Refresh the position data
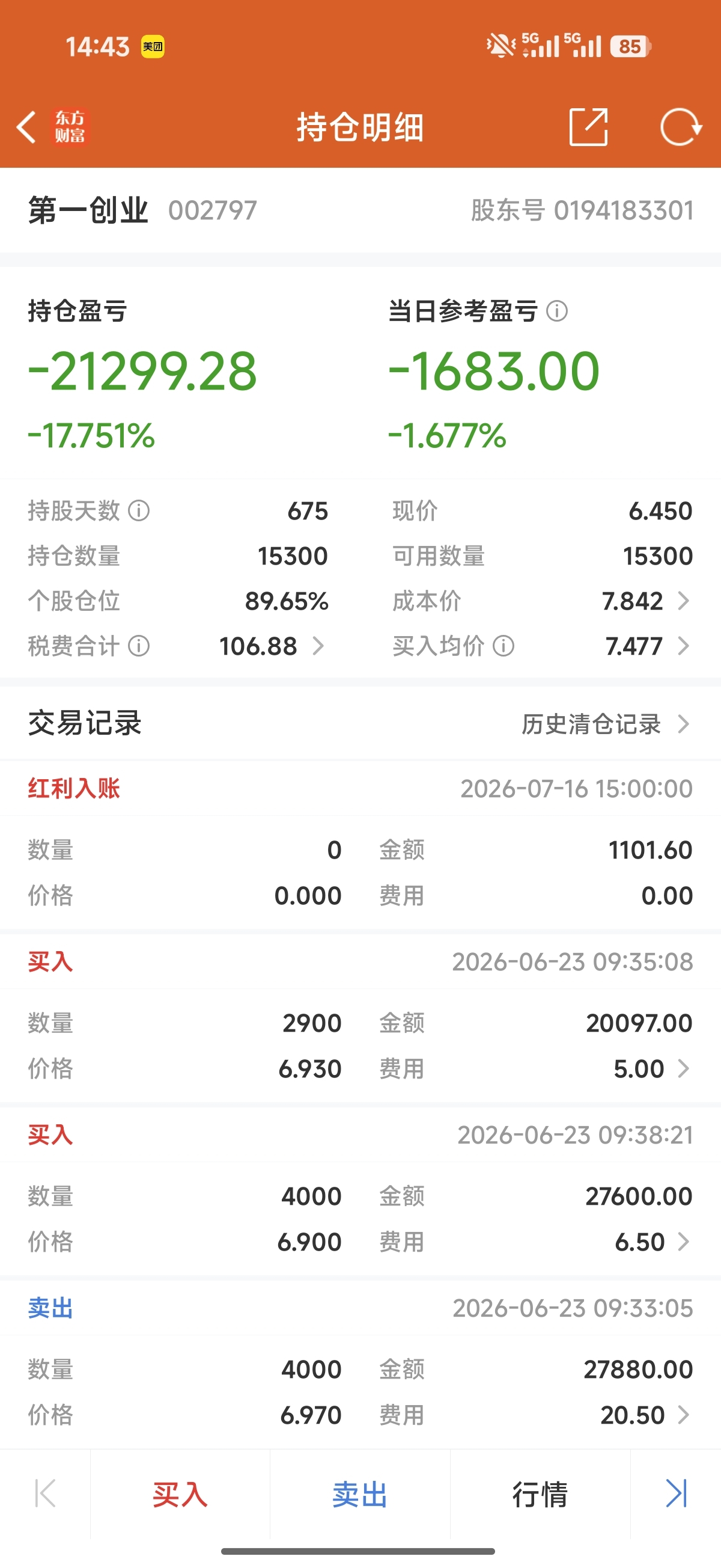 coord(681,127)
